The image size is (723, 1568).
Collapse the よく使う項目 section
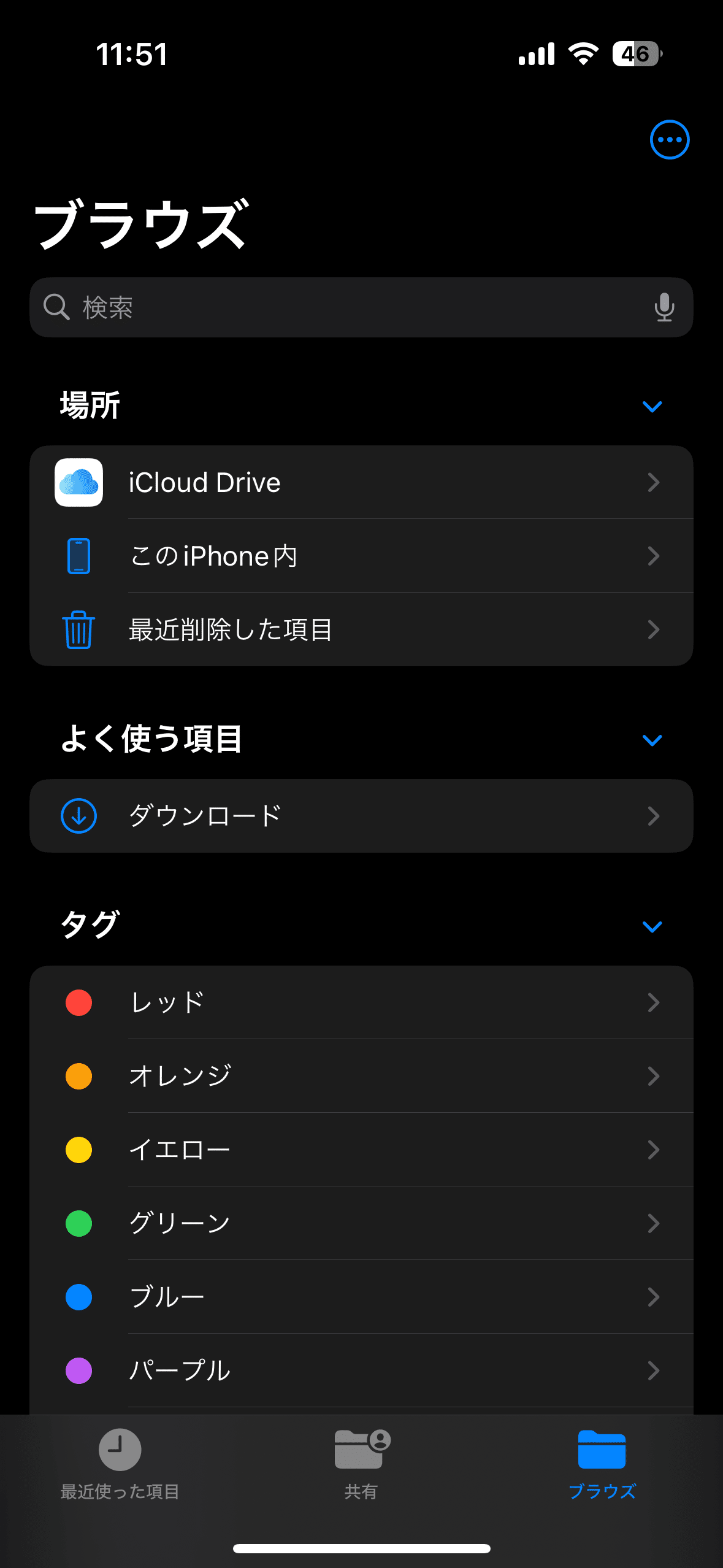[x=652, y=740]
